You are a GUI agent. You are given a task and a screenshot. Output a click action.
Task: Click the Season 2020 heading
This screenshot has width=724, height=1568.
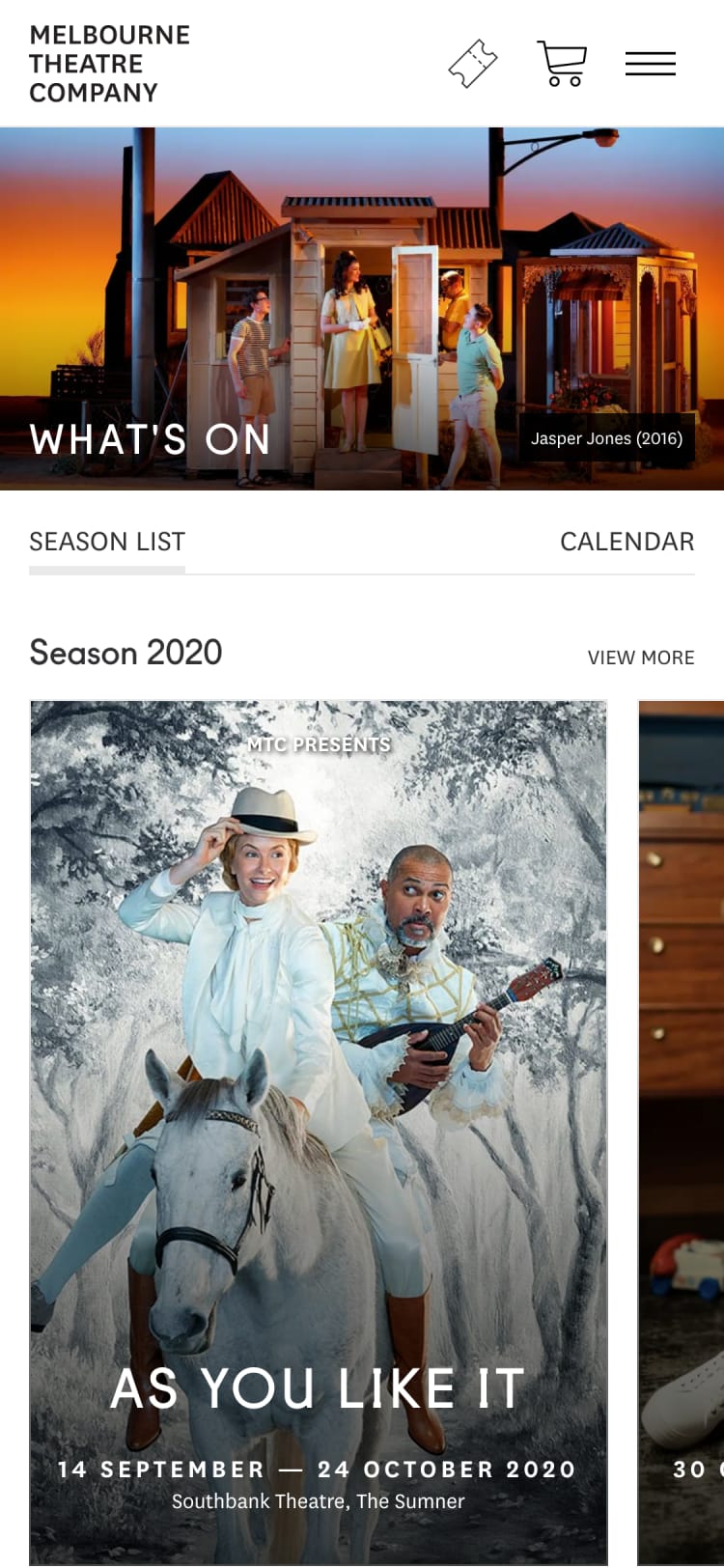(125, 653)
